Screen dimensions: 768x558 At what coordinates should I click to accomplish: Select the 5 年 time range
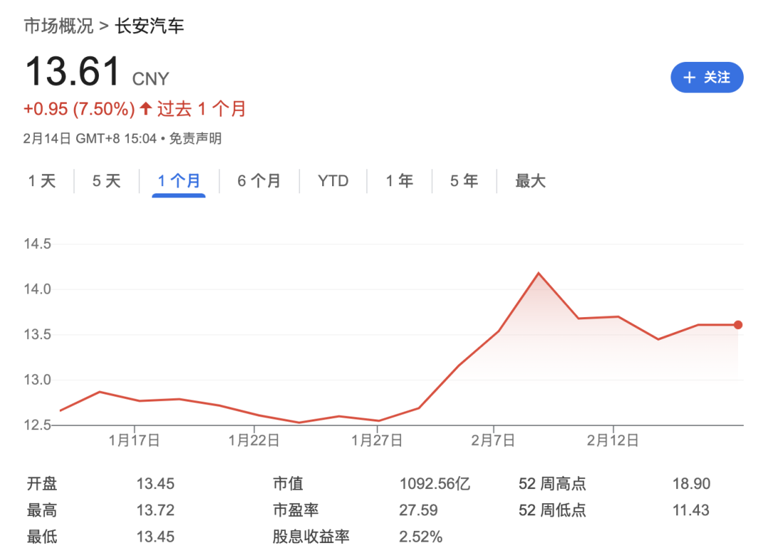pos(464,181)
